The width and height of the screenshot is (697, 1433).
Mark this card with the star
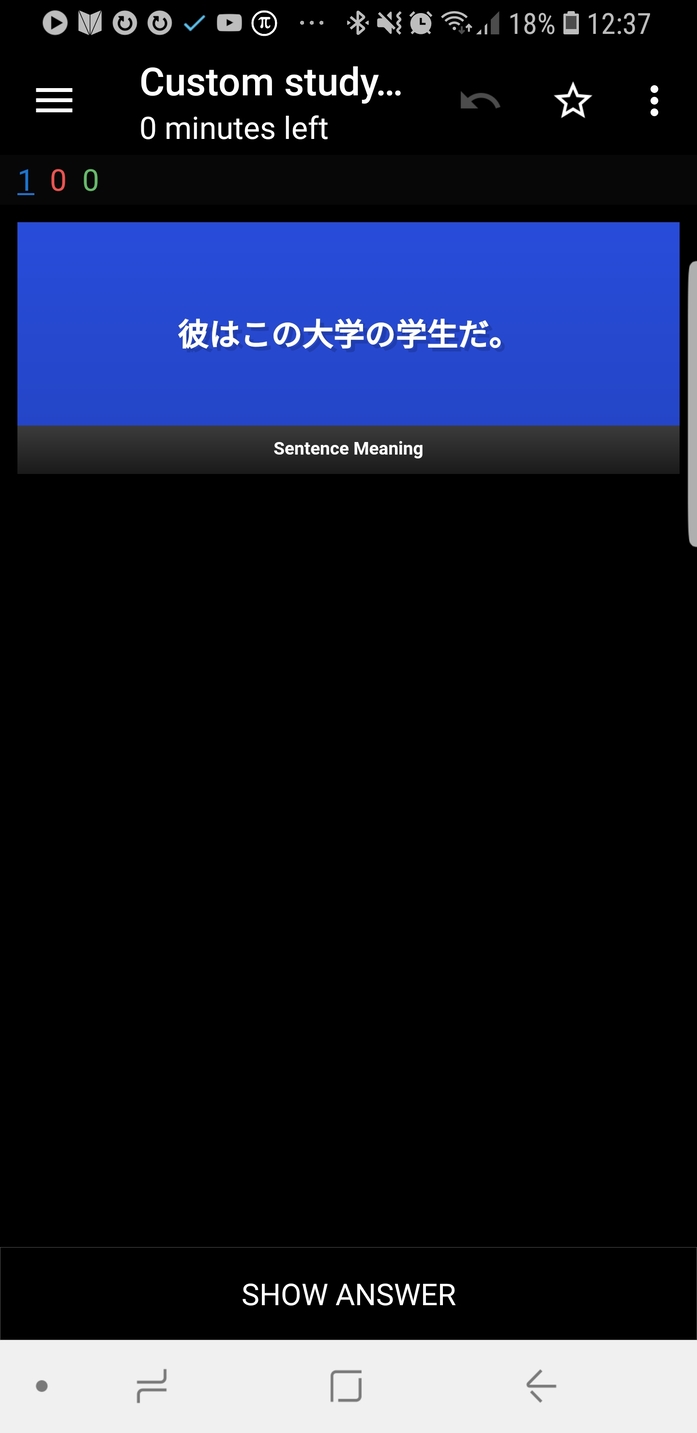pos(573,101)
